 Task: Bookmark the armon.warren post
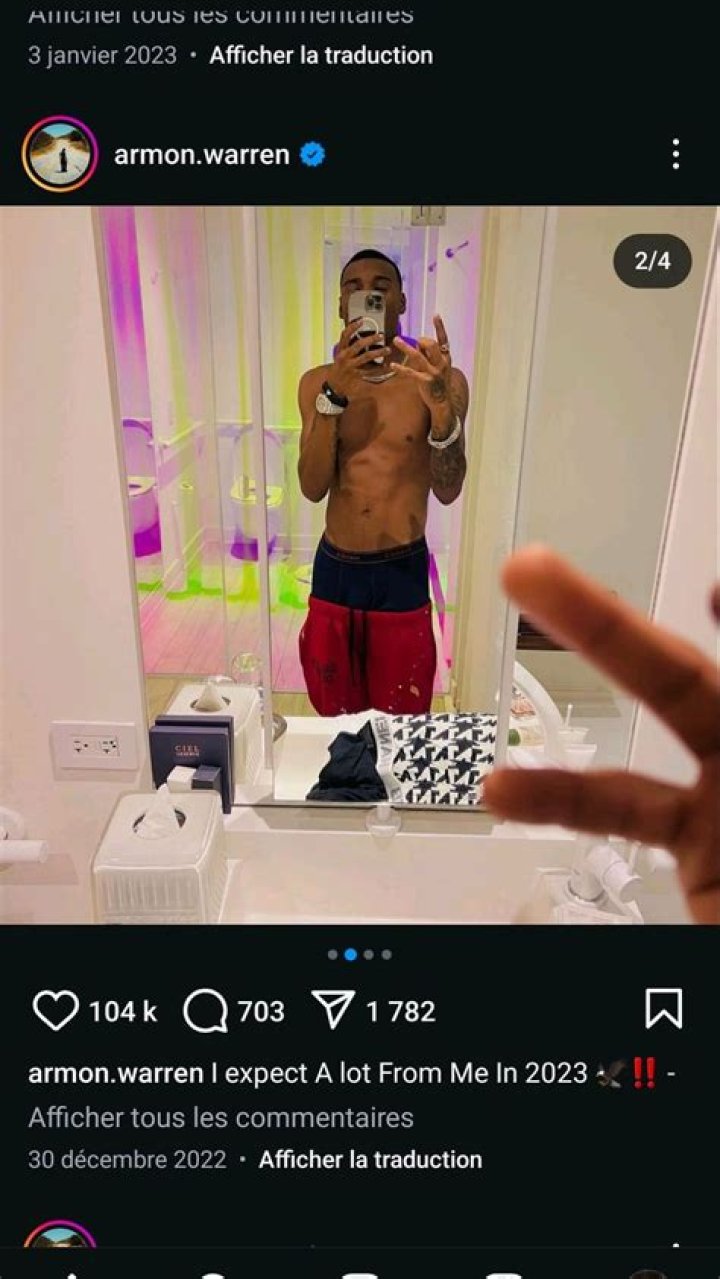664,1009
